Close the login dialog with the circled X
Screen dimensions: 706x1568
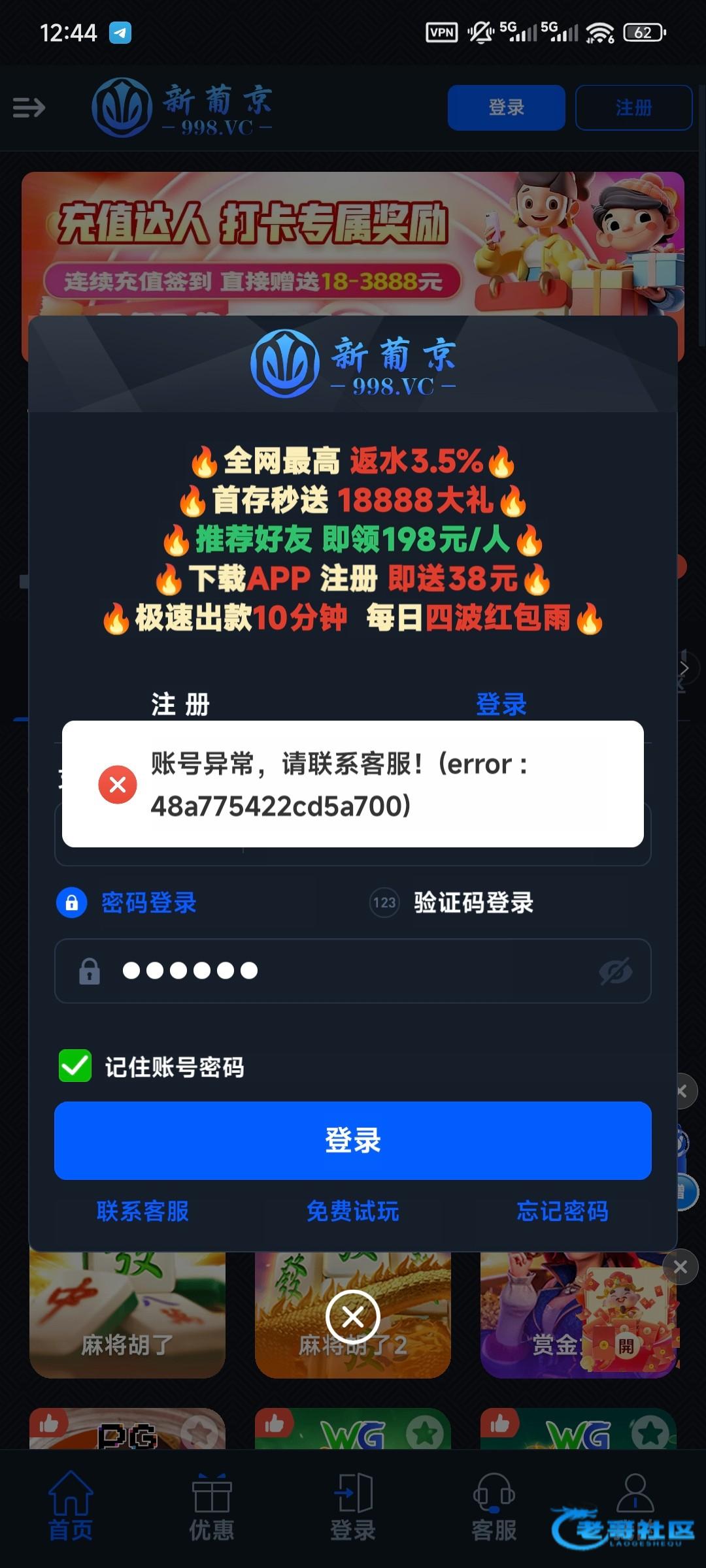coord(353,1317)
